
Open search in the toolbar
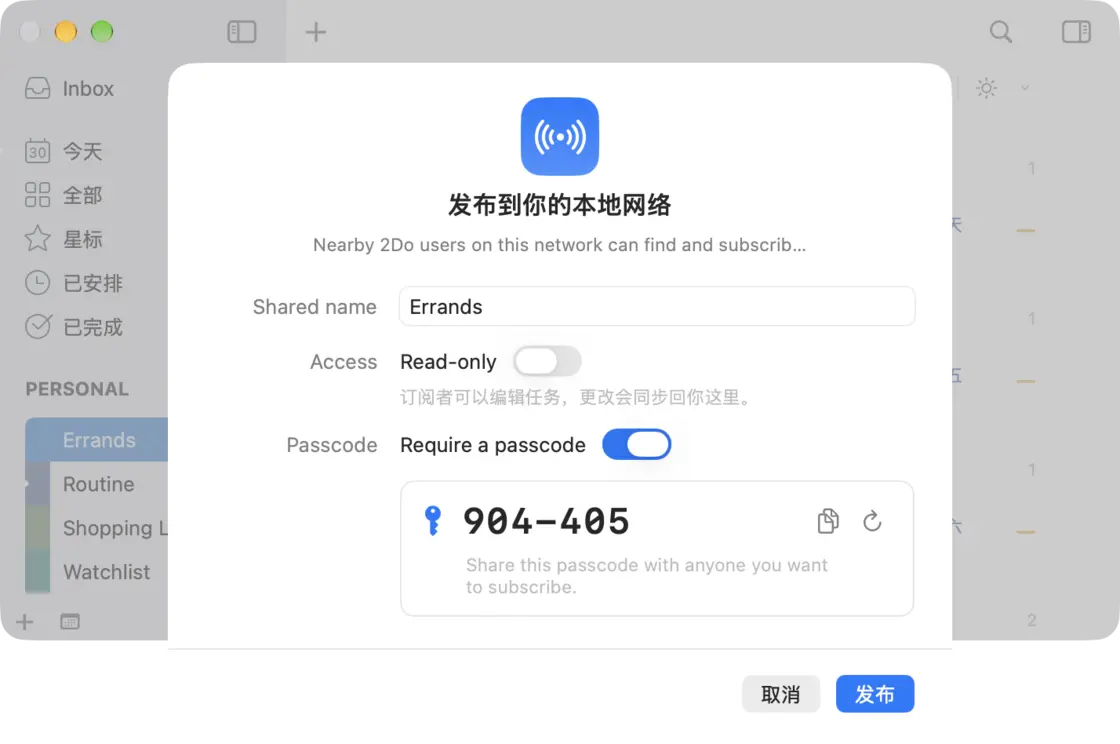[1000, 31]
